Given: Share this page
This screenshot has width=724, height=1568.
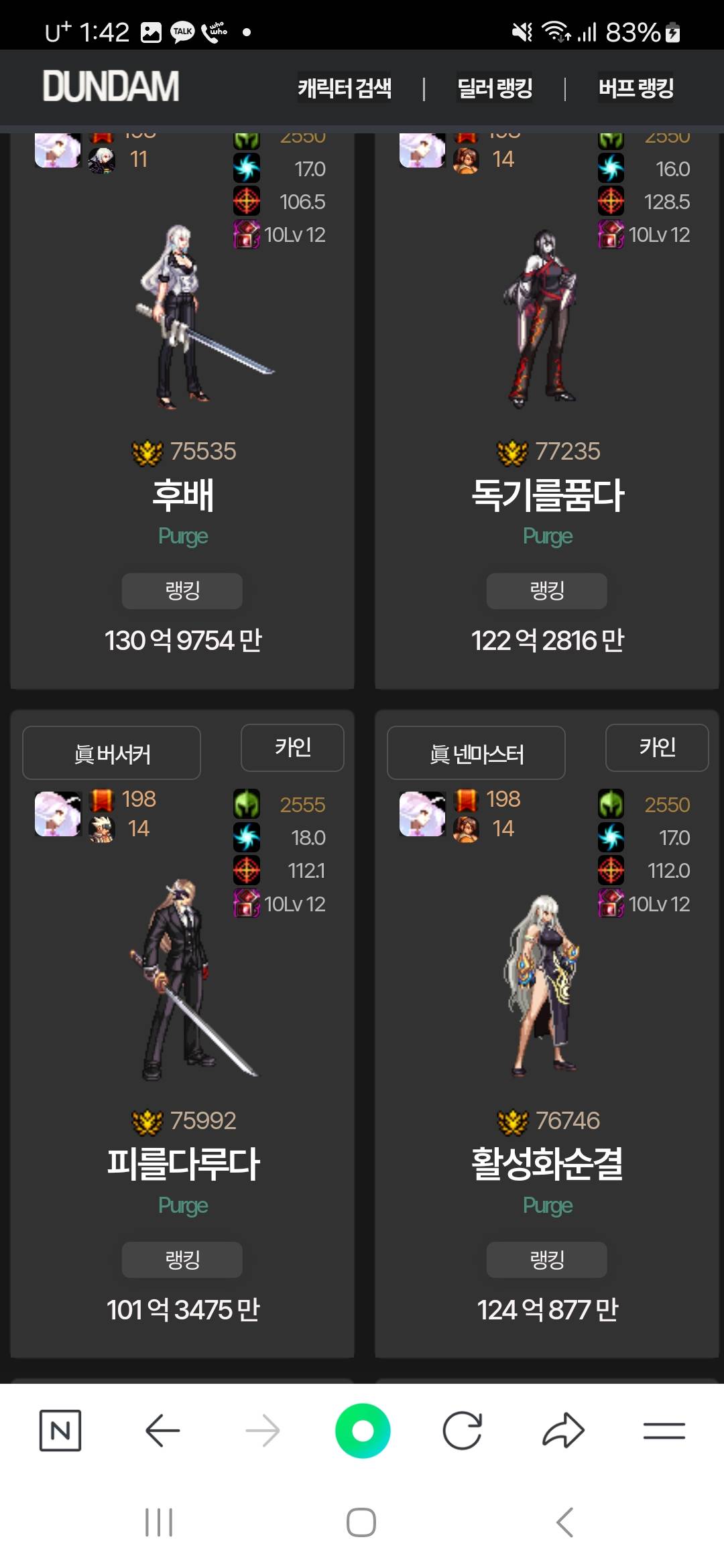Looking at the screenshot, I should [x=563, y=1431].
